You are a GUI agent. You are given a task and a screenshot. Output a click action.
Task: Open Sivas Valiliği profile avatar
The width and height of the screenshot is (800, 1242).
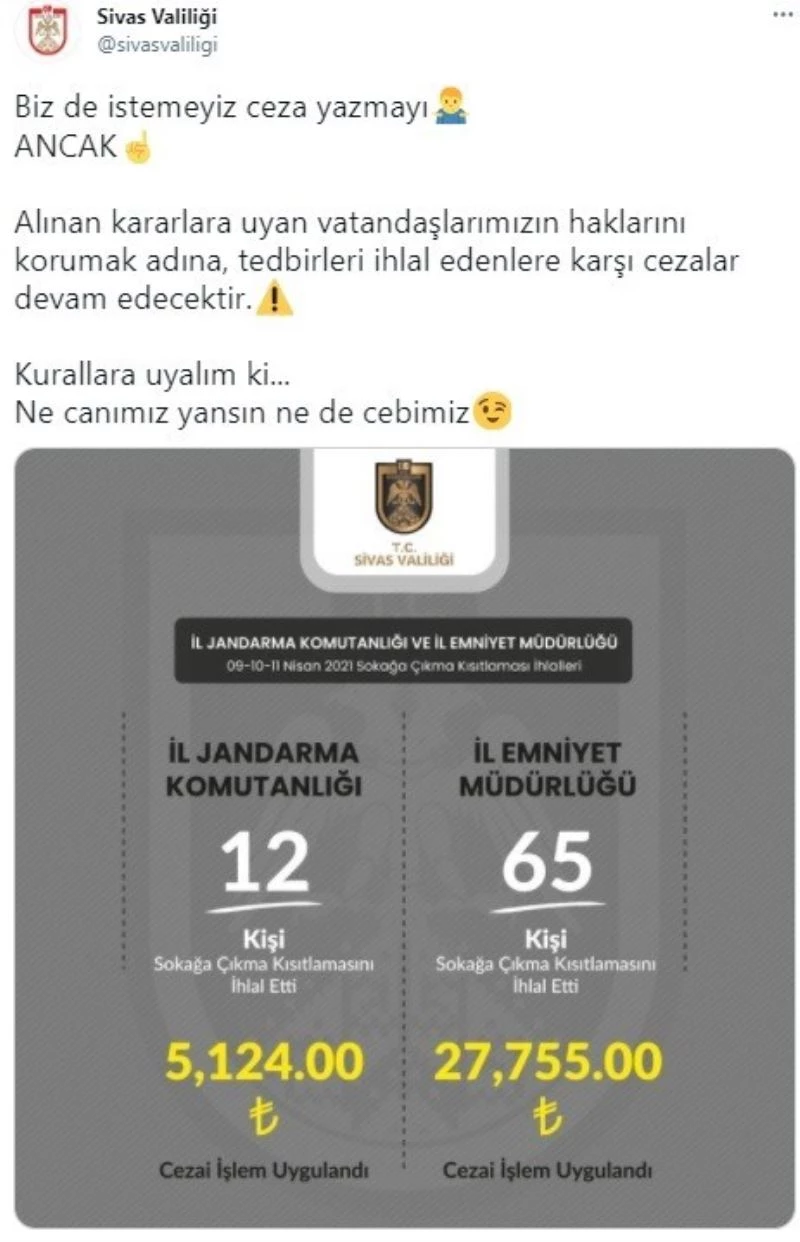[x=47, y=31]
